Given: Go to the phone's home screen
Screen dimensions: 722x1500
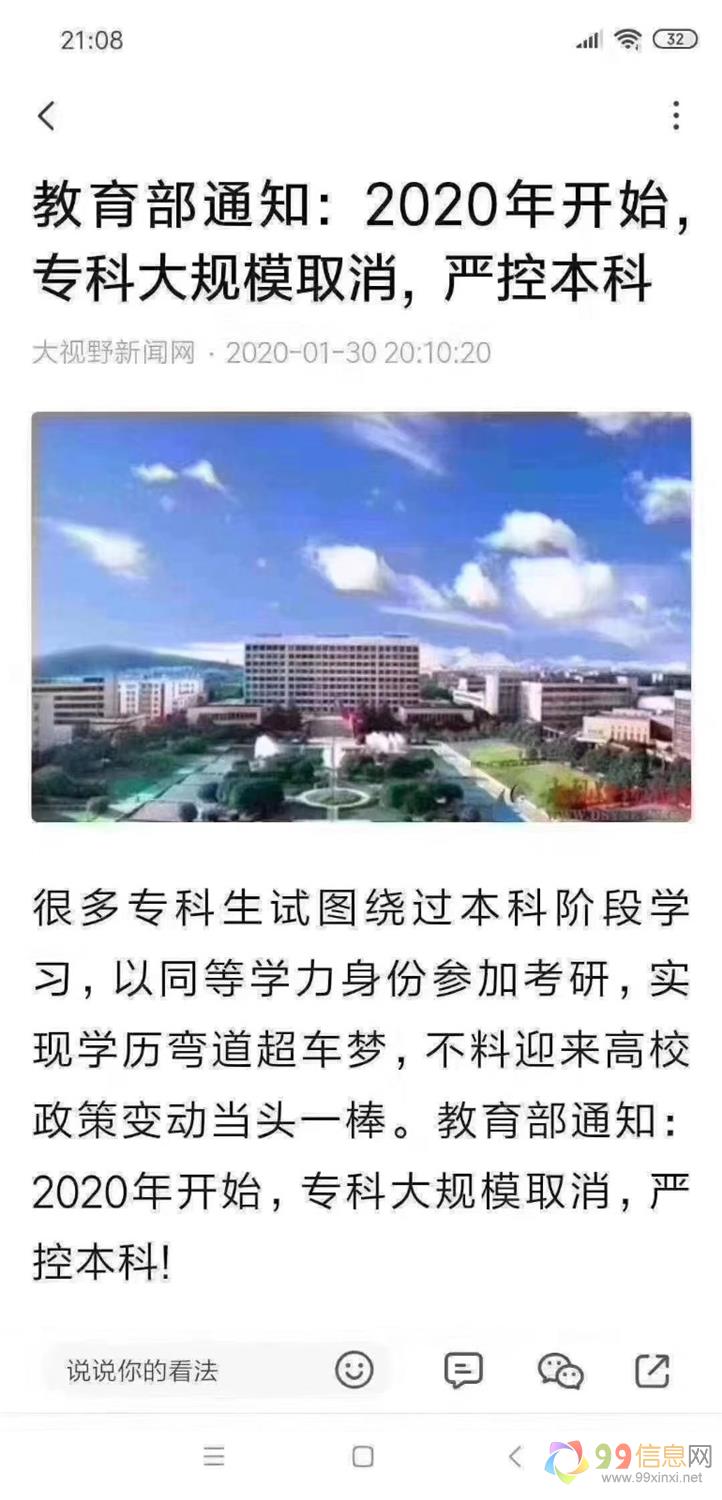Looking at the screenshot, I should pyautogui.click(x=363, y=1456).
